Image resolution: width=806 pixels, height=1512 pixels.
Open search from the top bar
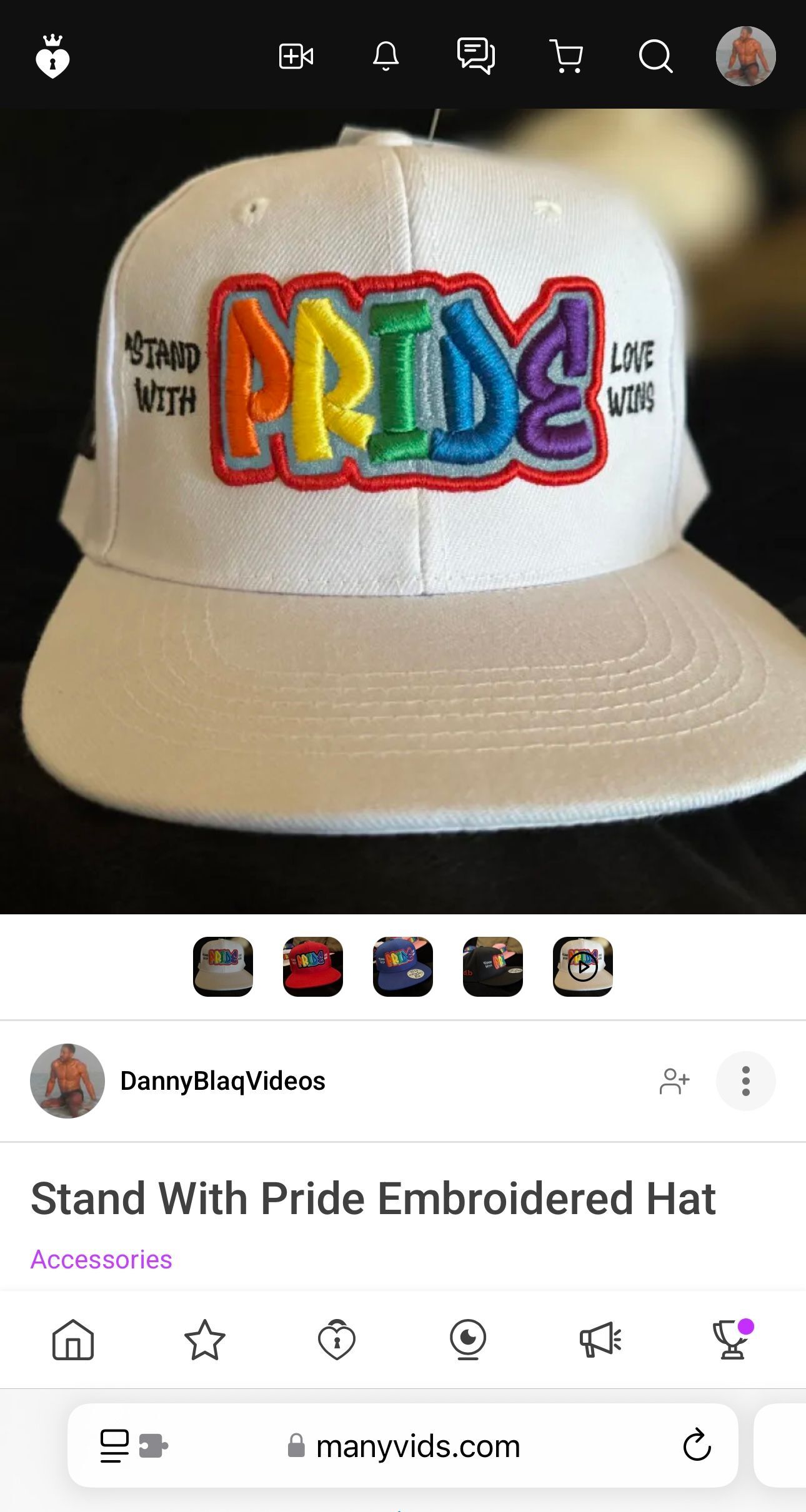pos(655,57)
